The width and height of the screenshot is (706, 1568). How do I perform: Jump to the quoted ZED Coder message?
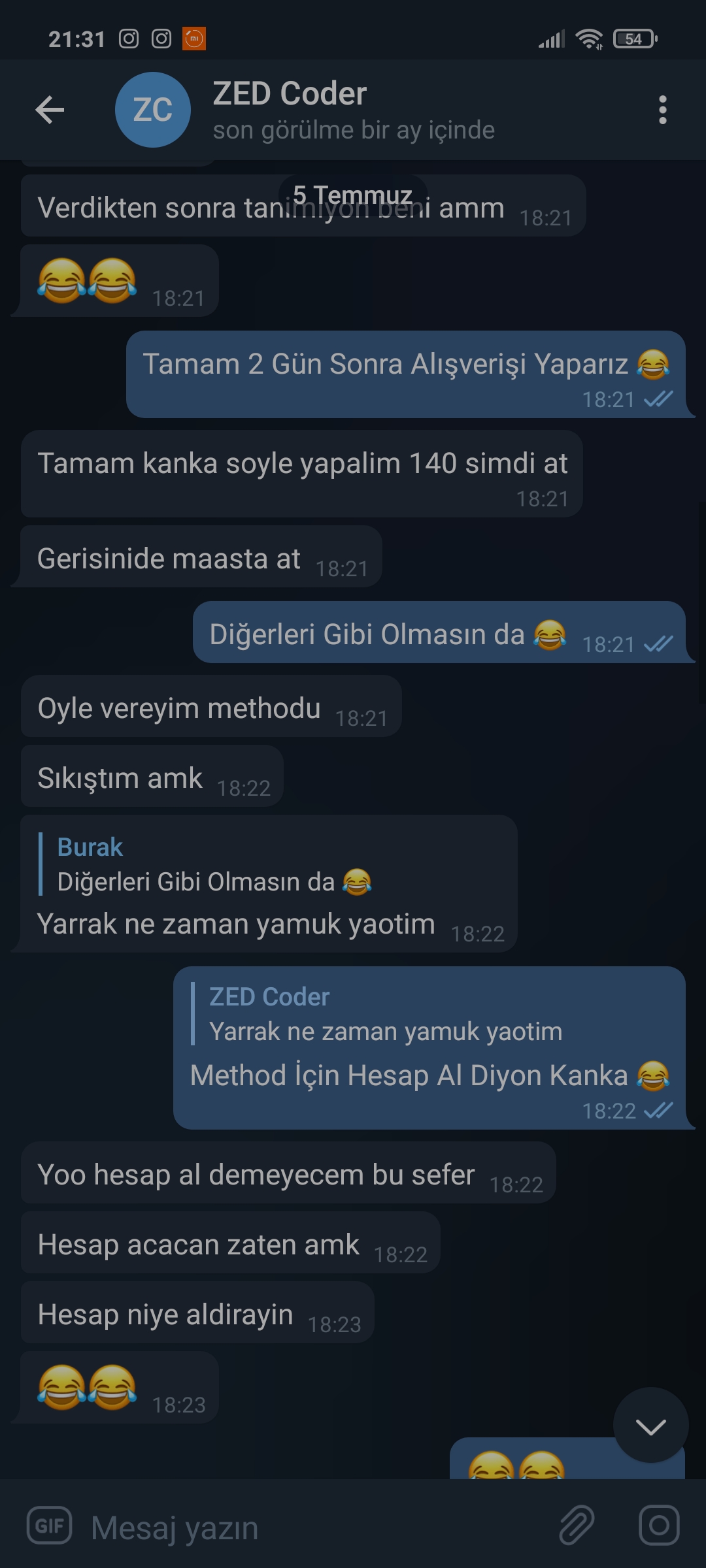point(386,1015)
